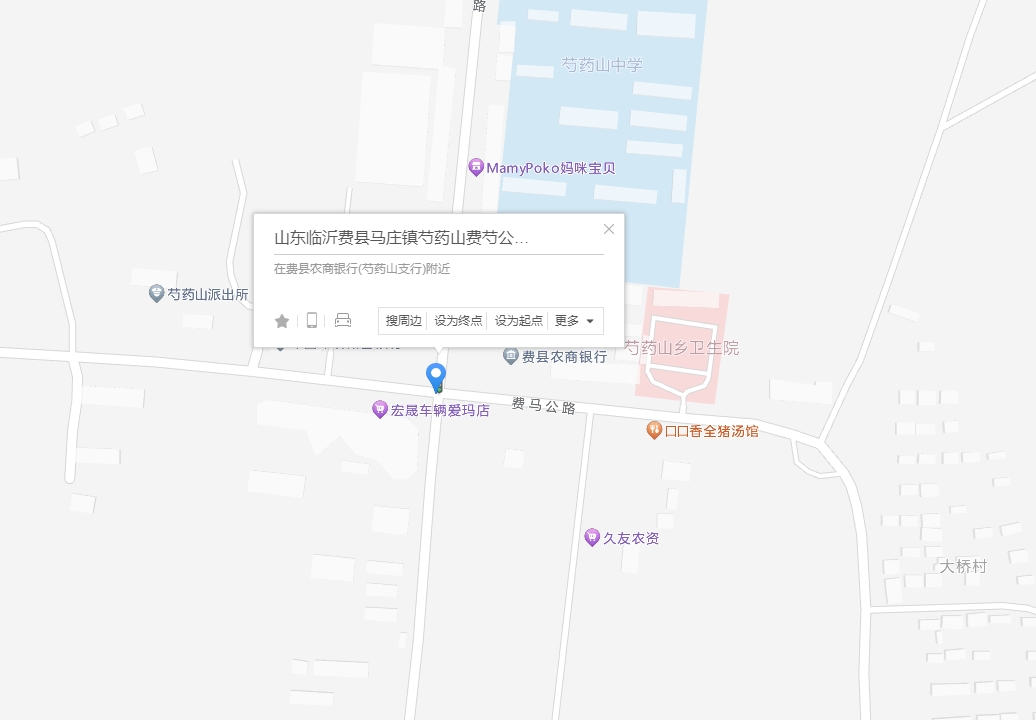Open MamyPoko妈咪宝贝 map marker

[x=477, y=167]
